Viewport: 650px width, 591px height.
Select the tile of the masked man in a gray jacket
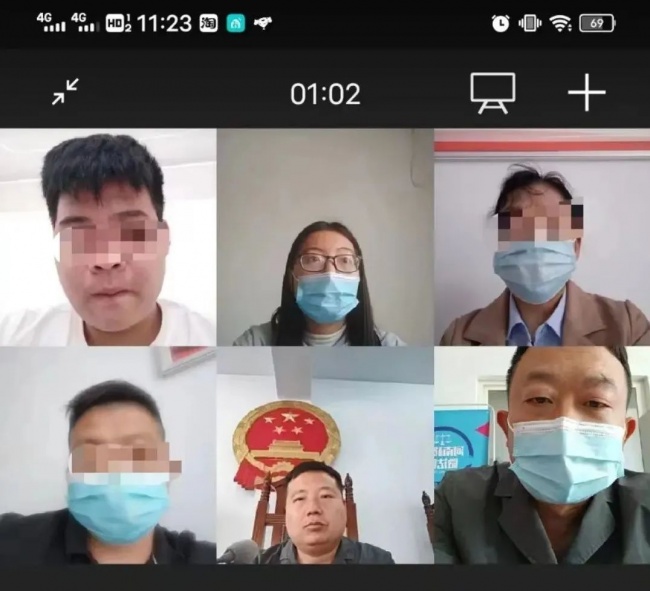[541, 455]
